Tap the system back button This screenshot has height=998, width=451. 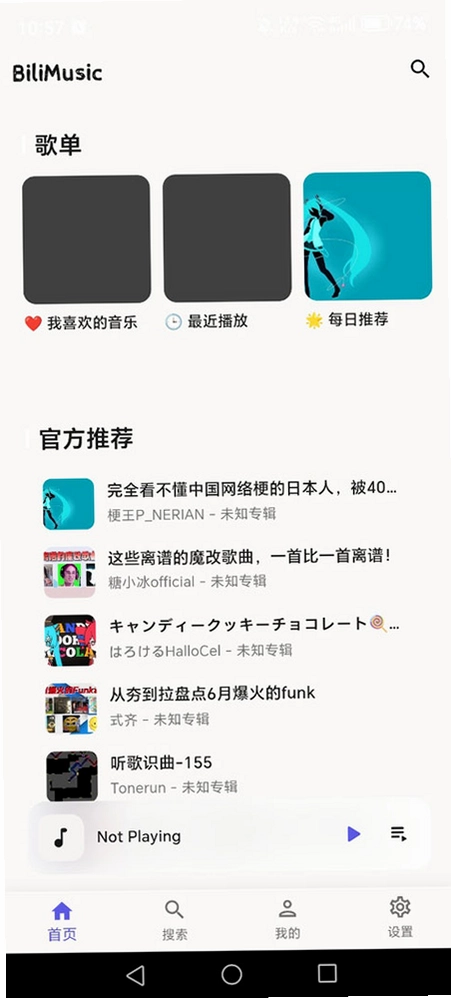[135, 974]
